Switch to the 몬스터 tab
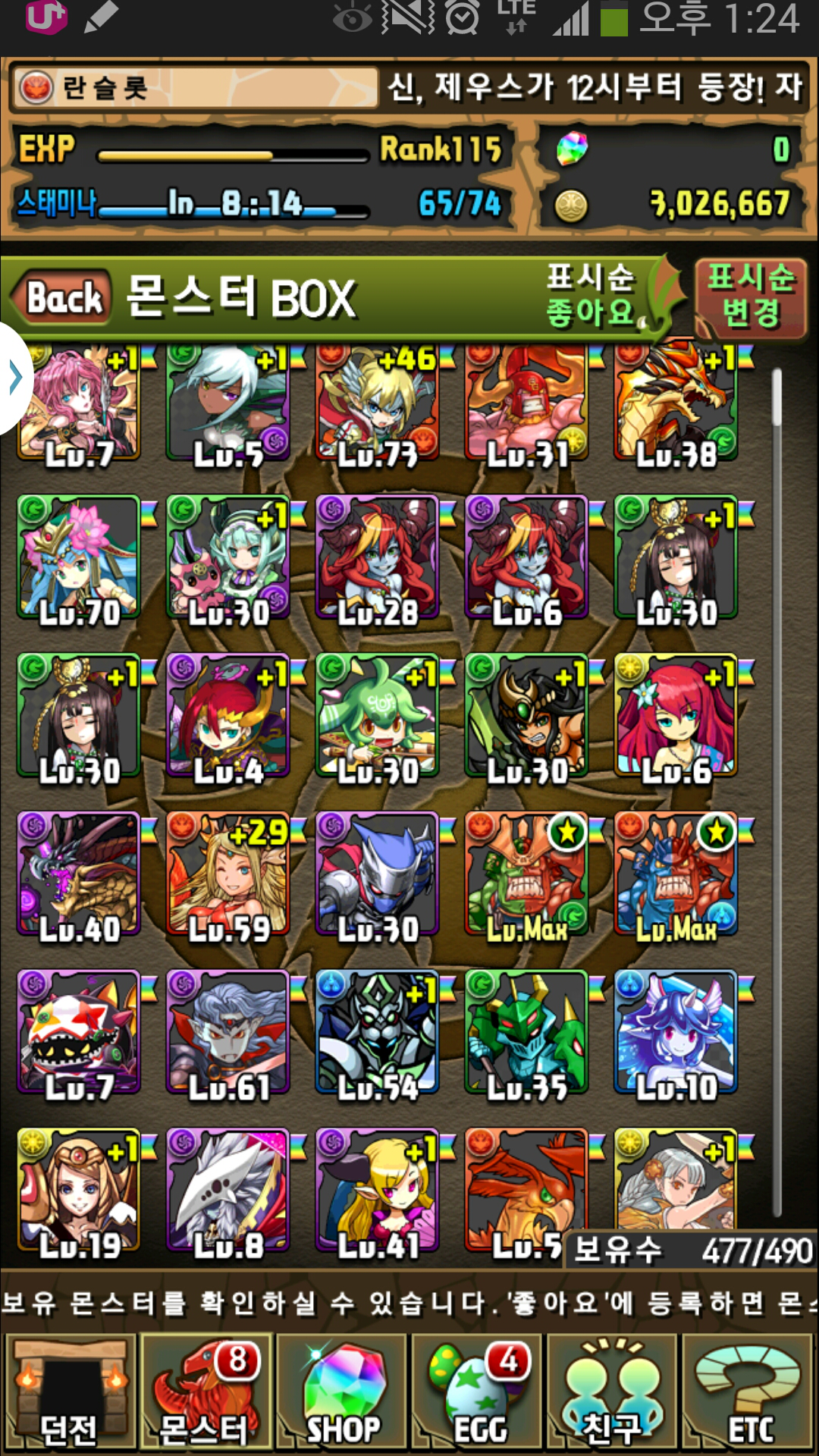 click(205, 1392)
